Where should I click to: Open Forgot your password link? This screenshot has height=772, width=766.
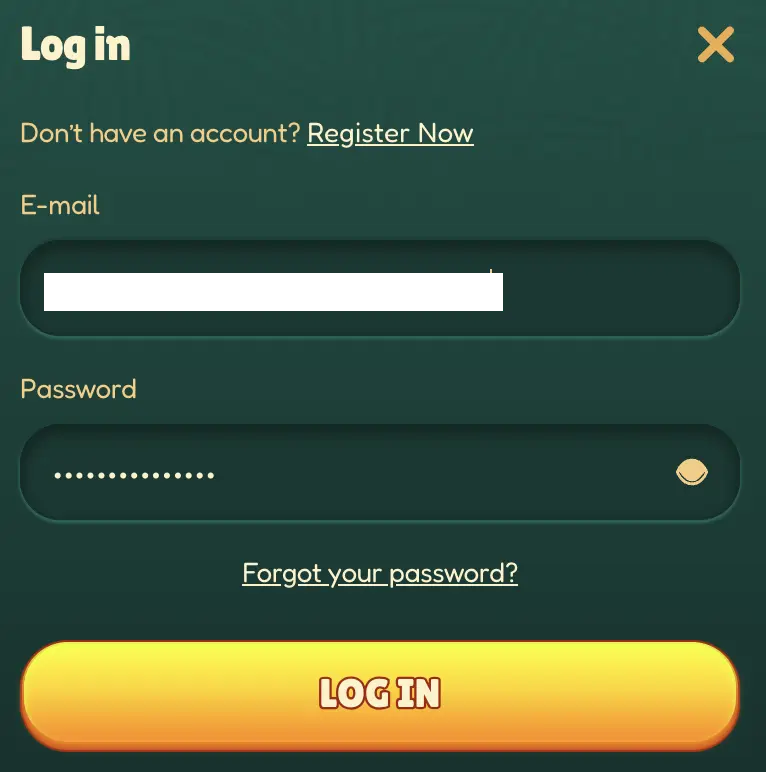(x=380, y=573)
